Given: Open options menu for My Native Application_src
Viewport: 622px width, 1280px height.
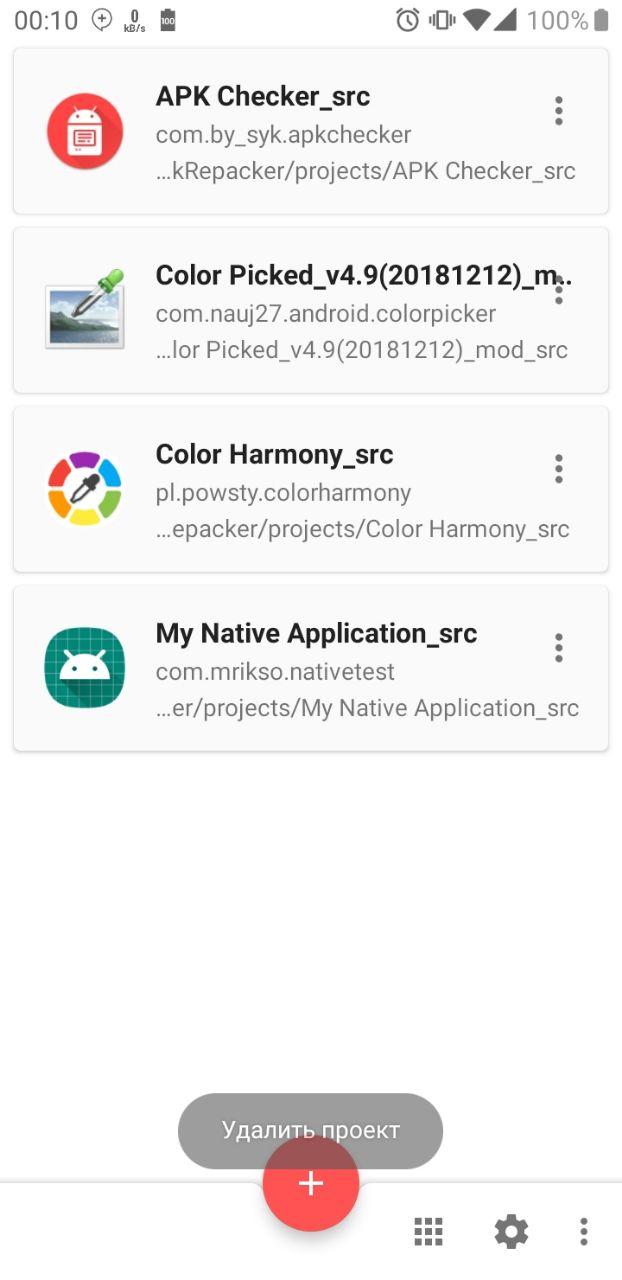Looking at the screenshot, I should (x=559, y=647).
